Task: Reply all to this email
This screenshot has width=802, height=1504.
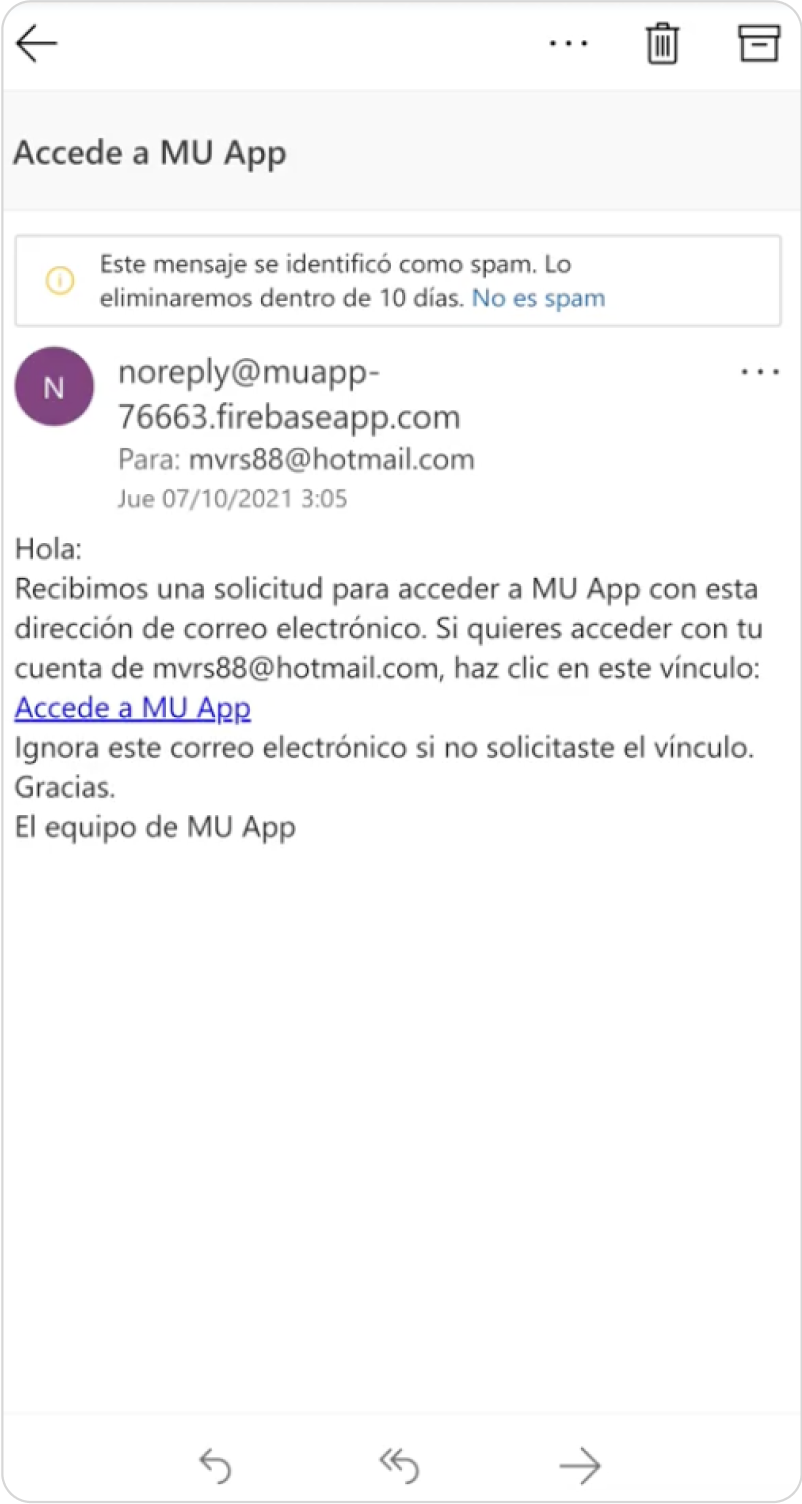Action: (x=398, y=1466)
